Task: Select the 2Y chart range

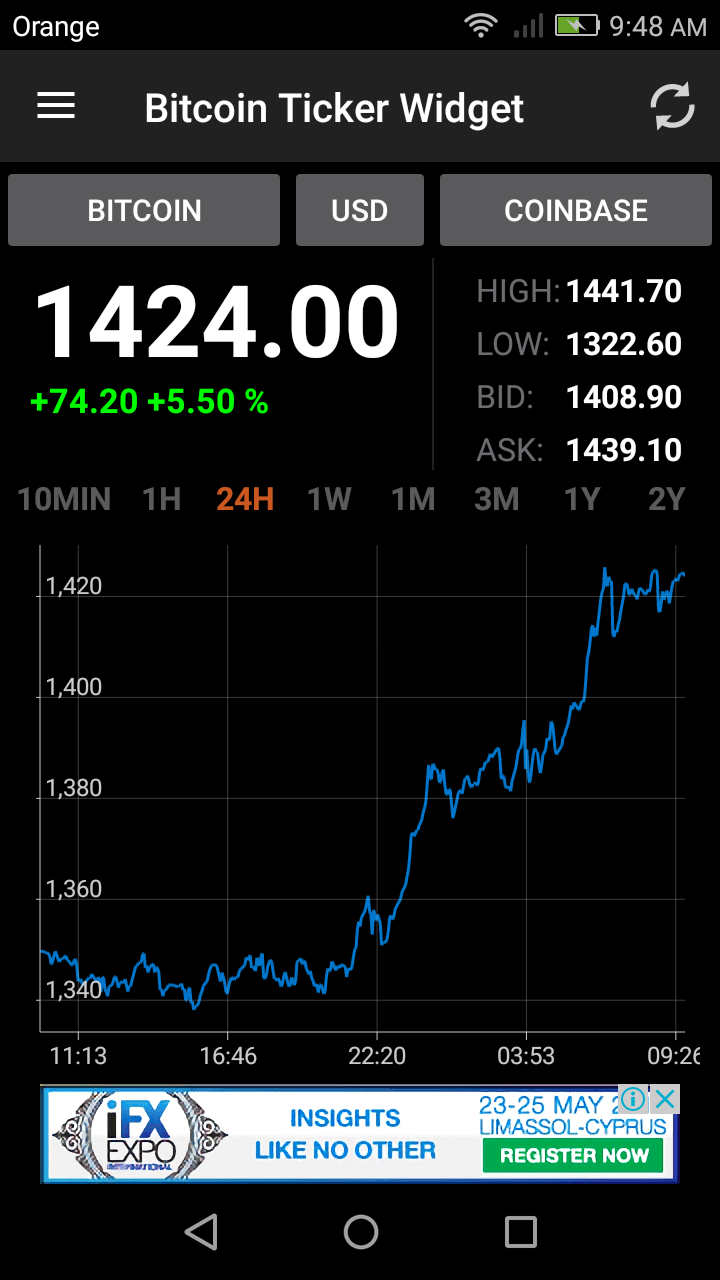Action: pos(666,499)
